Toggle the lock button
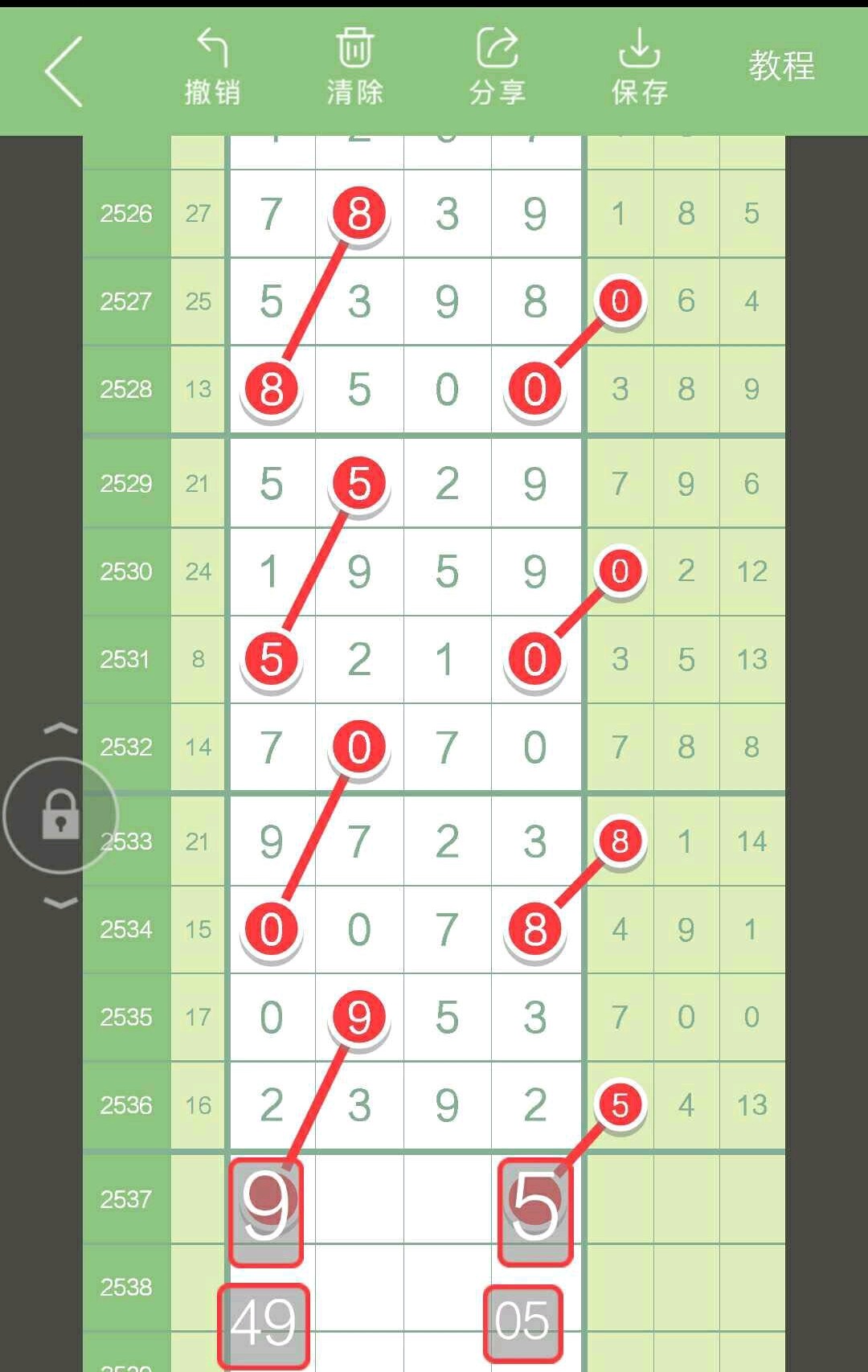The width and height of the screenshot is (868, 1372). click(x=61, y=815)
